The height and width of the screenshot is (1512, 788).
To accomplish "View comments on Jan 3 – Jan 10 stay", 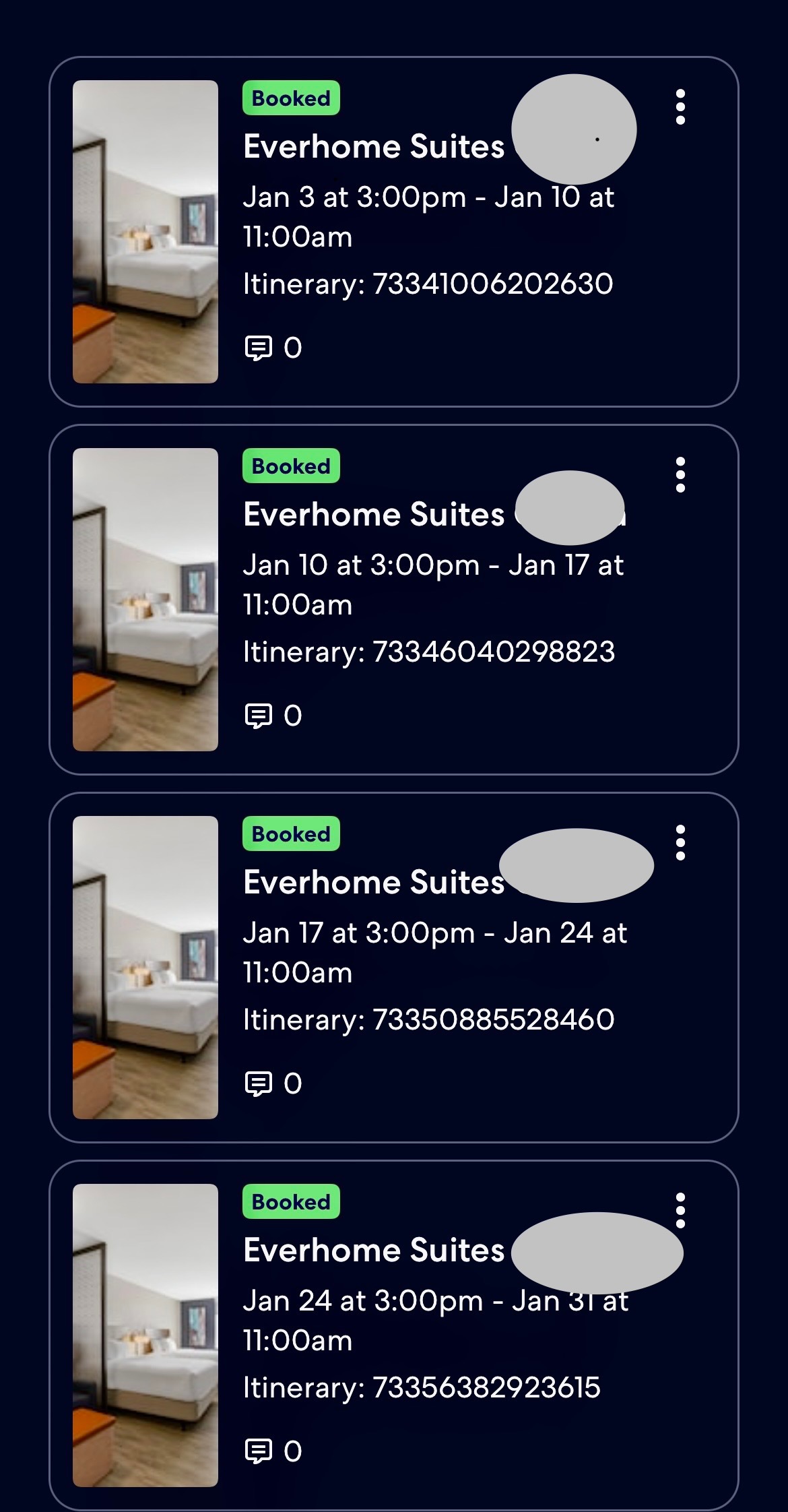I will pos(272,348).
